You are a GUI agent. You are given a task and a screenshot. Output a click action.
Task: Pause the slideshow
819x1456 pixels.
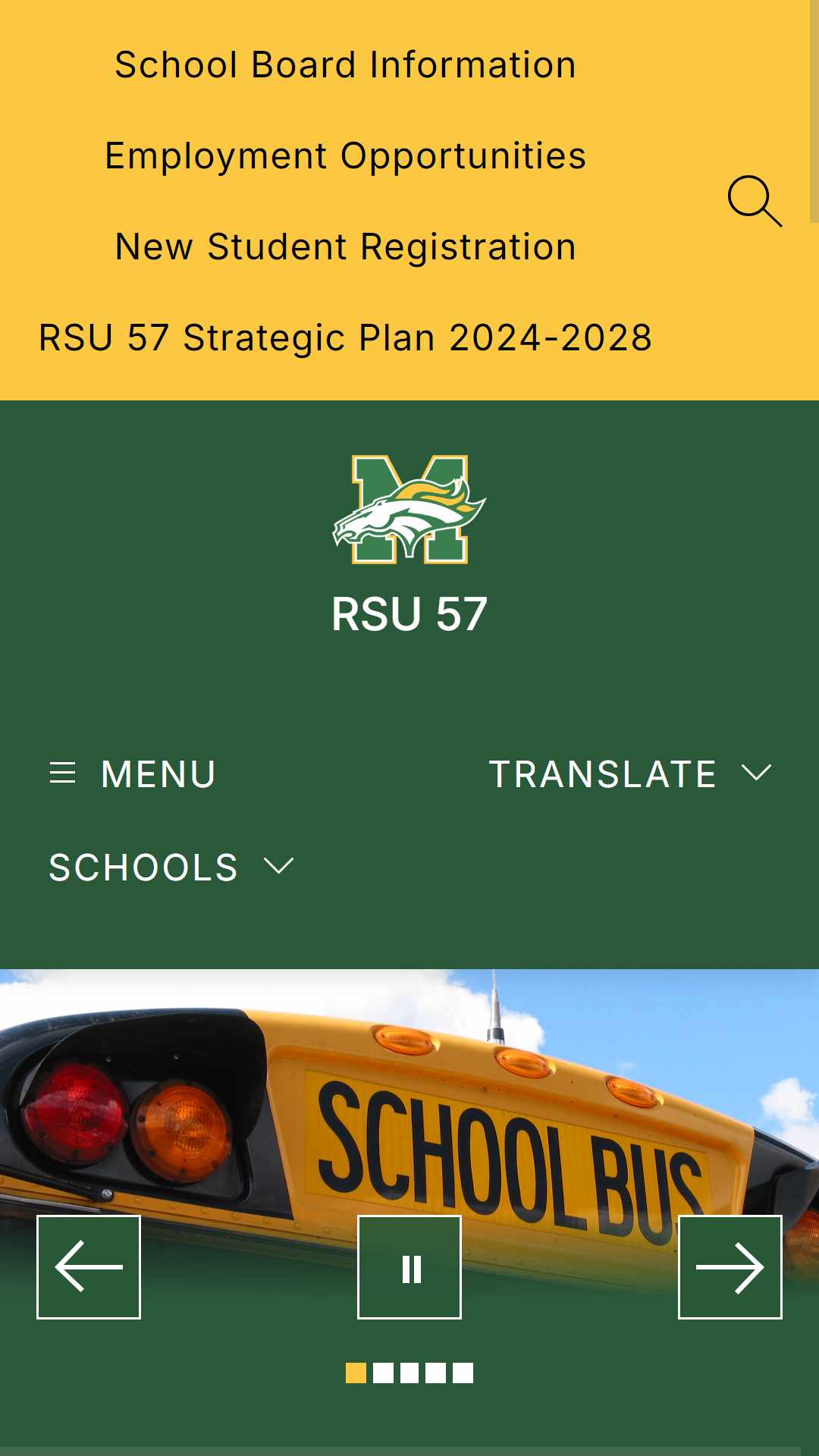[409, 1267]
